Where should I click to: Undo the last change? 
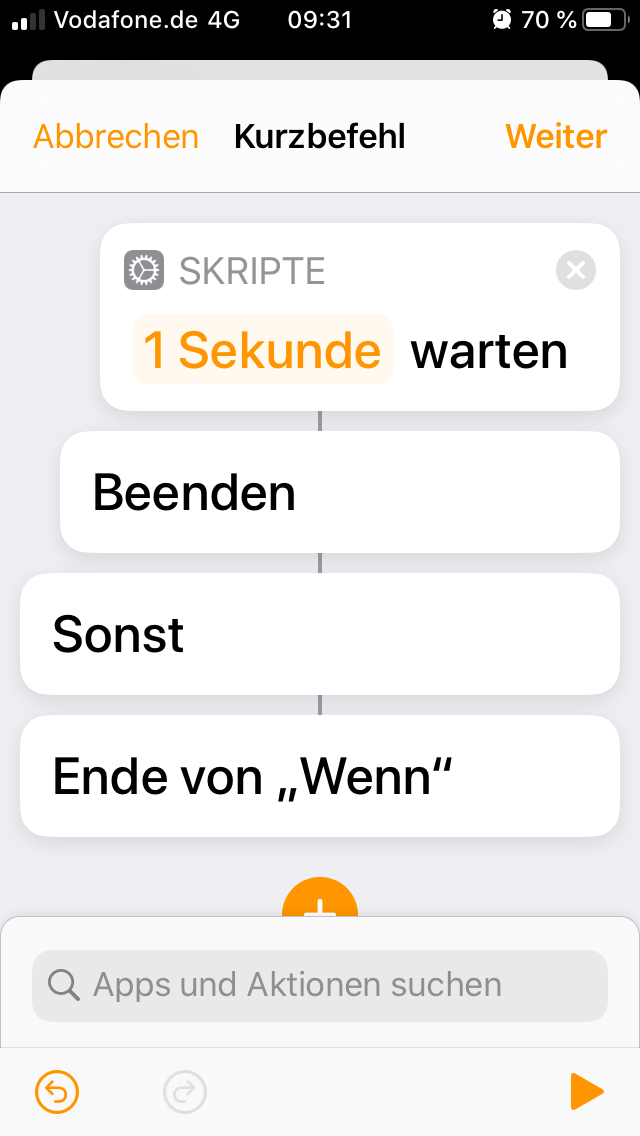[57, 1092]
